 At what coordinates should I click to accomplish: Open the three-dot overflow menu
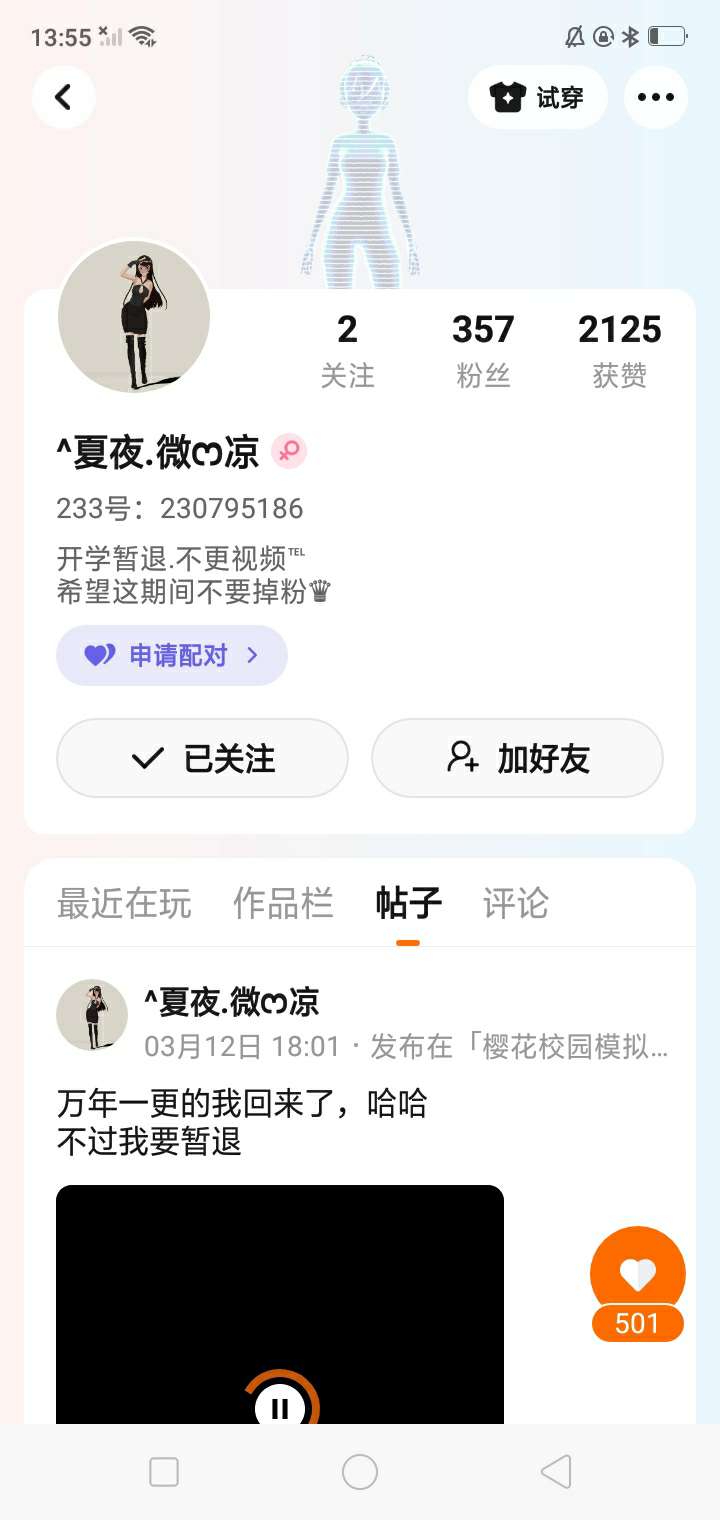(x=656, y=97)
